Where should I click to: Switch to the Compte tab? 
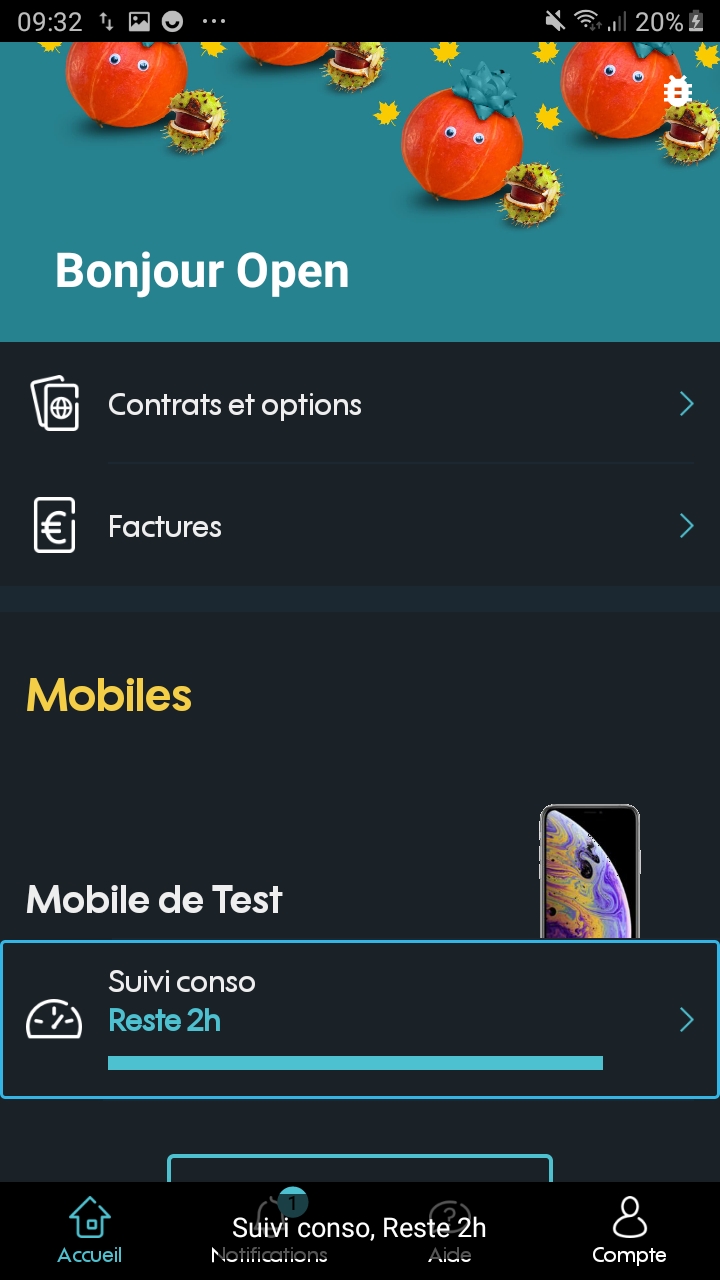629,1230
